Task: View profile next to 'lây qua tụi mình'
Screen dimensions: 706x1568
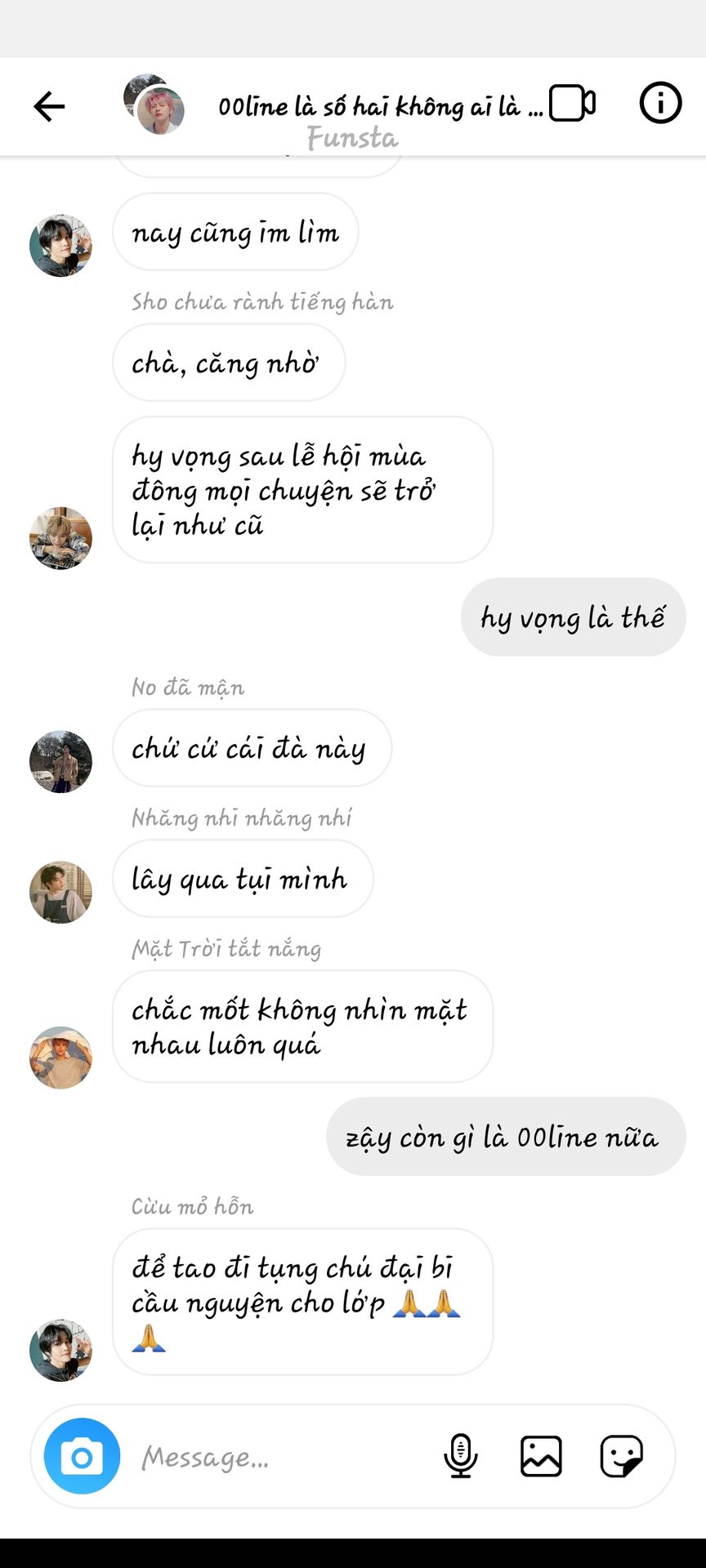Action: [60, 893]
